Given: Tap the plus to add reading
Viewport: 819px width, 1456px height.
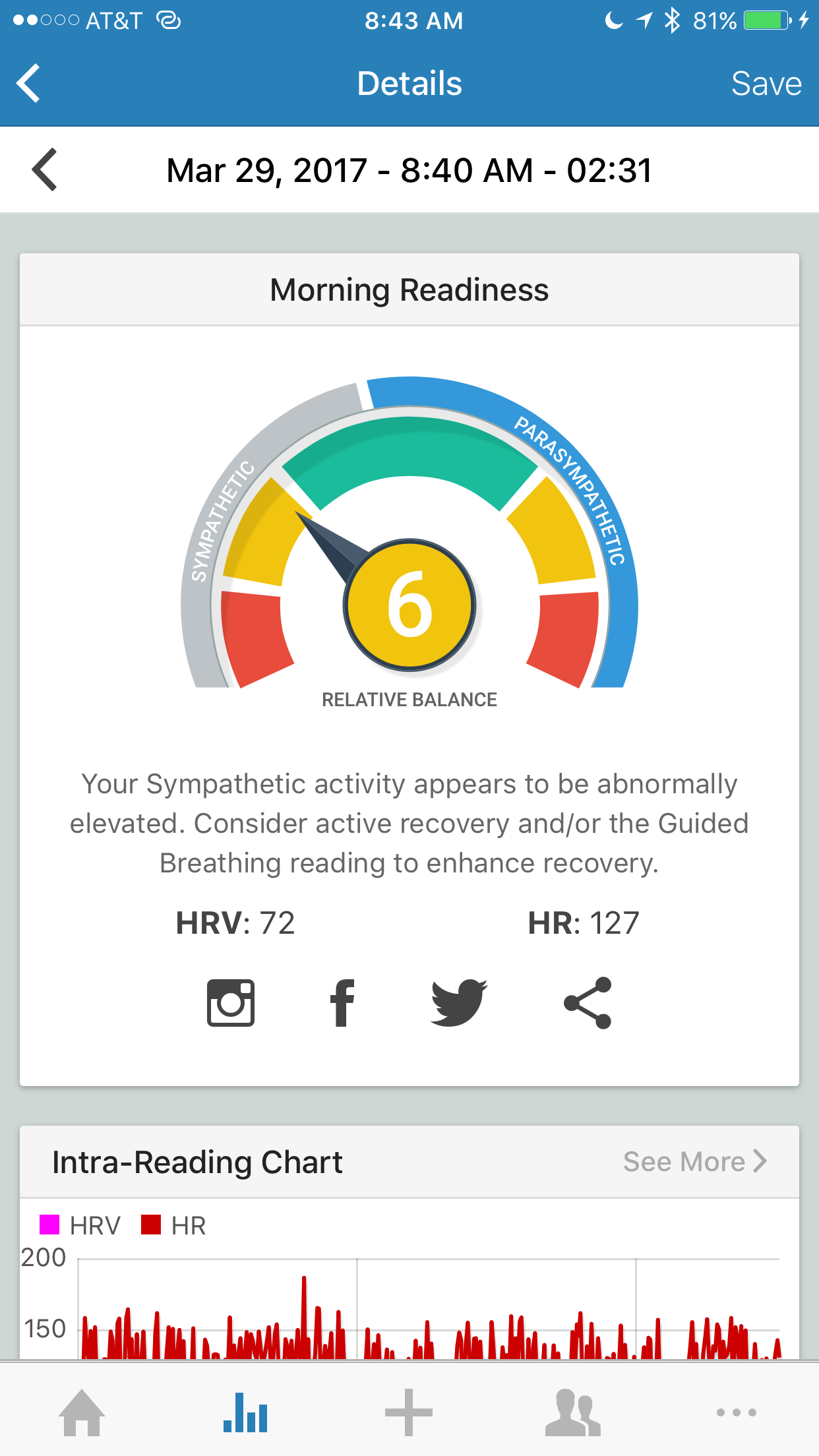Looking at the screenshot, I should point(409,1412).
